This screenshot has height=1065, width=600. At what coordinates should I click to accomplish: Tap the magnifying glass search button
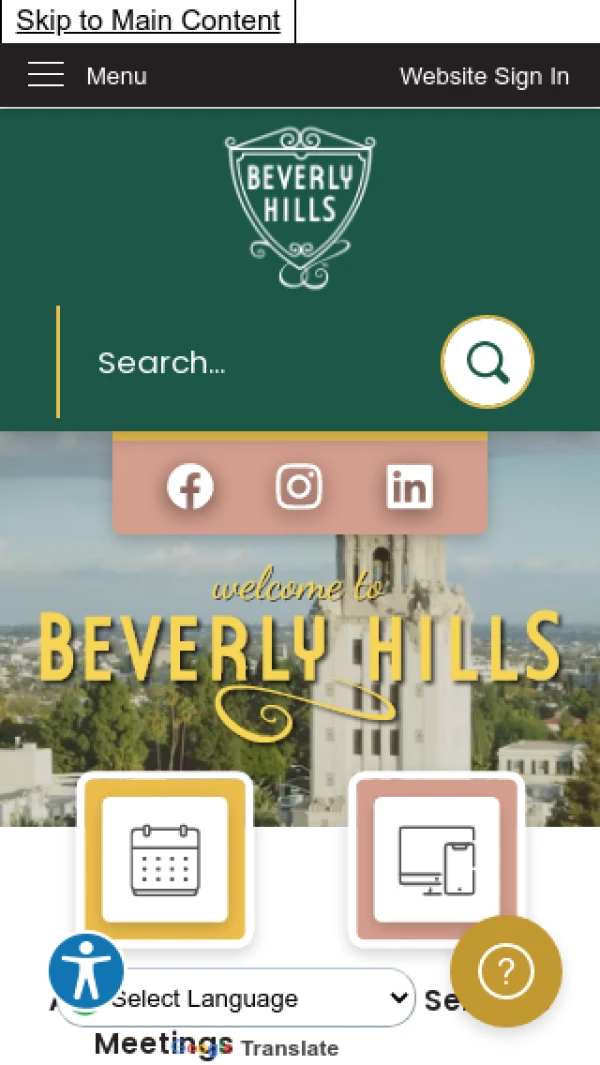(487, 362)
